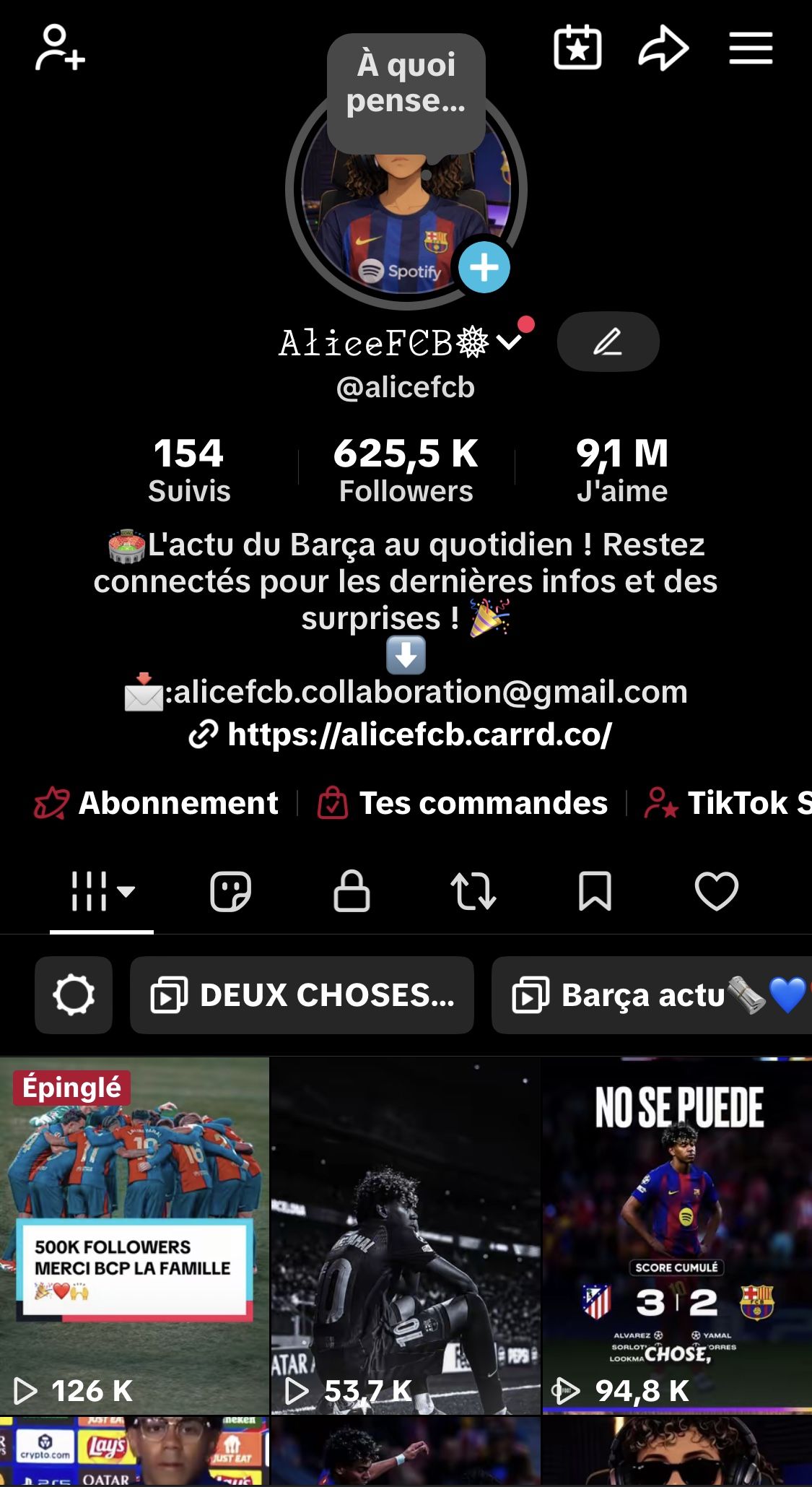Open the alicefcb.carrd.co link
812x1487 pixels.
[419, 734]
